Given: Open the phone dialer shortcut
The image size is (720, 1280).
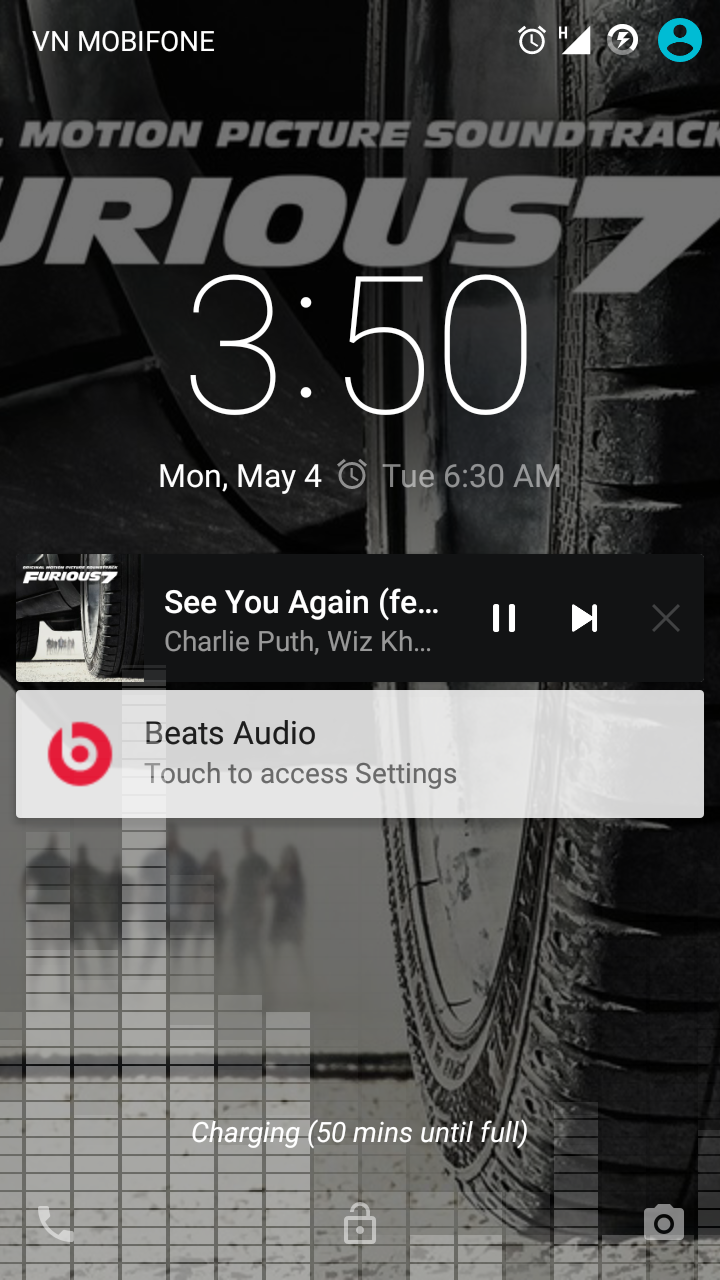Looking at the screenshot, I should (x=55, y=1223).
